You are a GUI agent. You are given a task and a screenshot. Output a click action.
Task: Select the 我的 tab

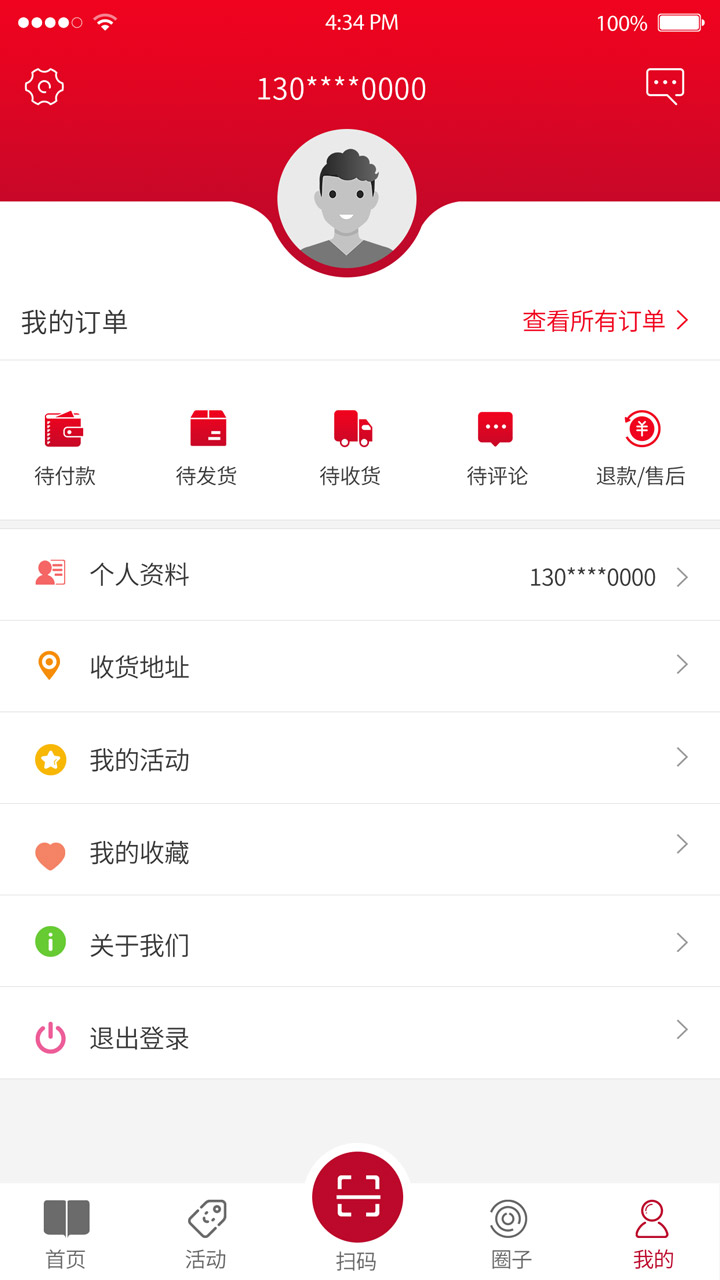(x=653, y=1234)
